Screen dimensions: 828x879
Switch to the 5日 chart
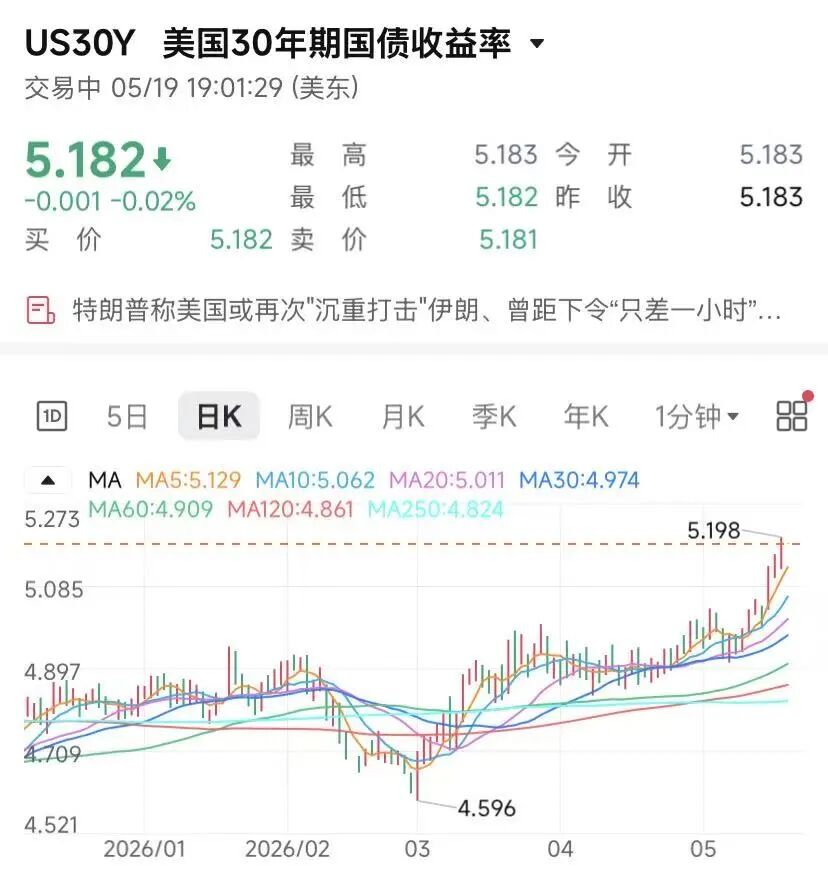click(127, 417)
